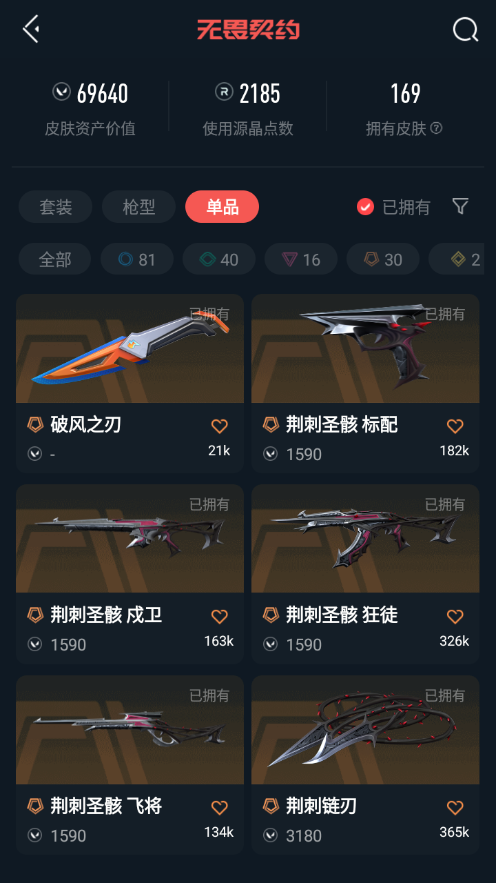Select the 单品 tab

tap(222, 207)
